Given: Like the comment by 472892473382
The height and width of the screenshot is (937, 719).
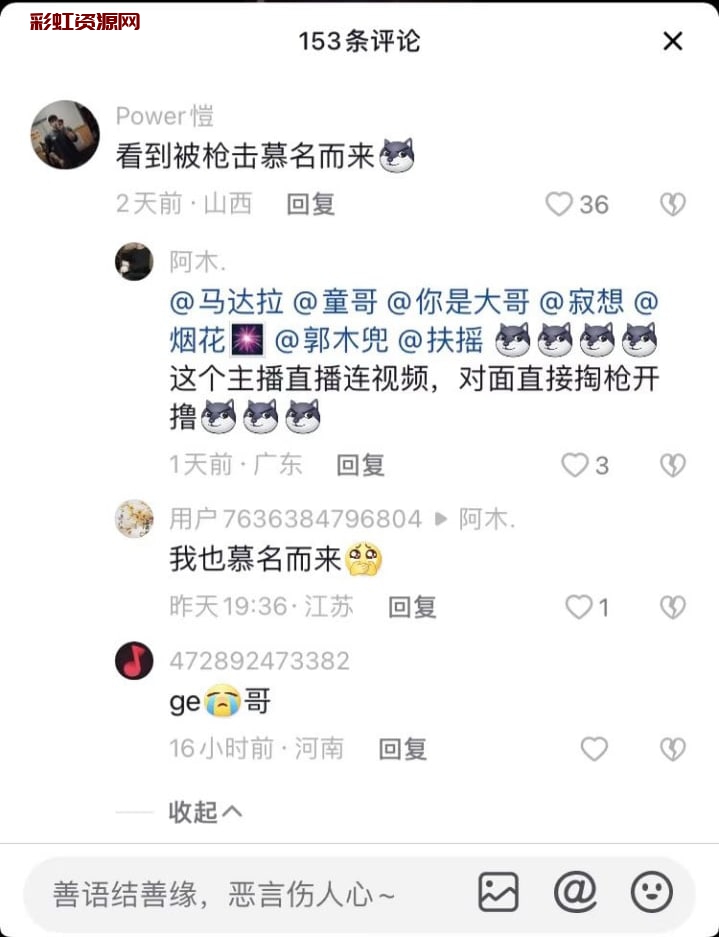Looking at the screenshot, I should click(594, 749).
